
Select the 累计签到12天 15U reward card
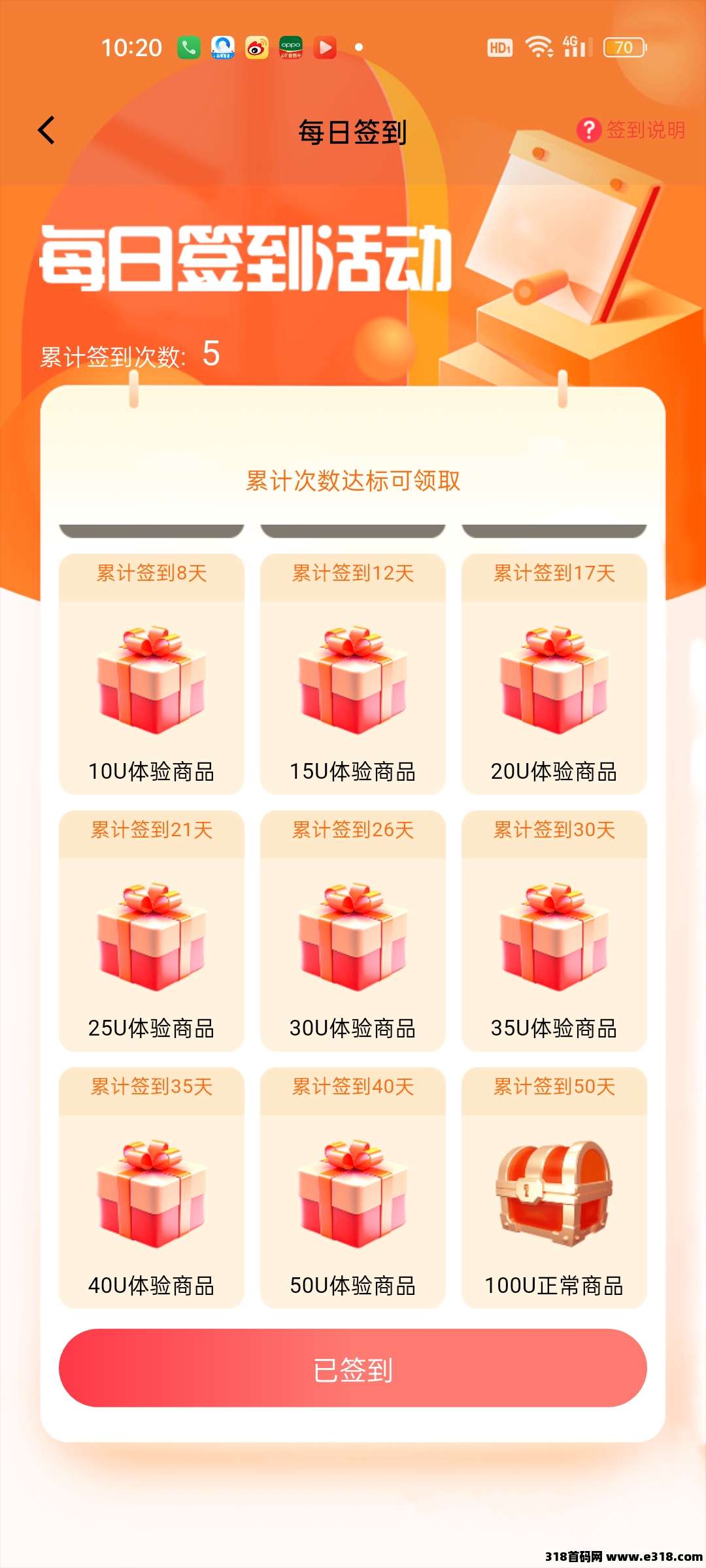click(x=353, y=674)
